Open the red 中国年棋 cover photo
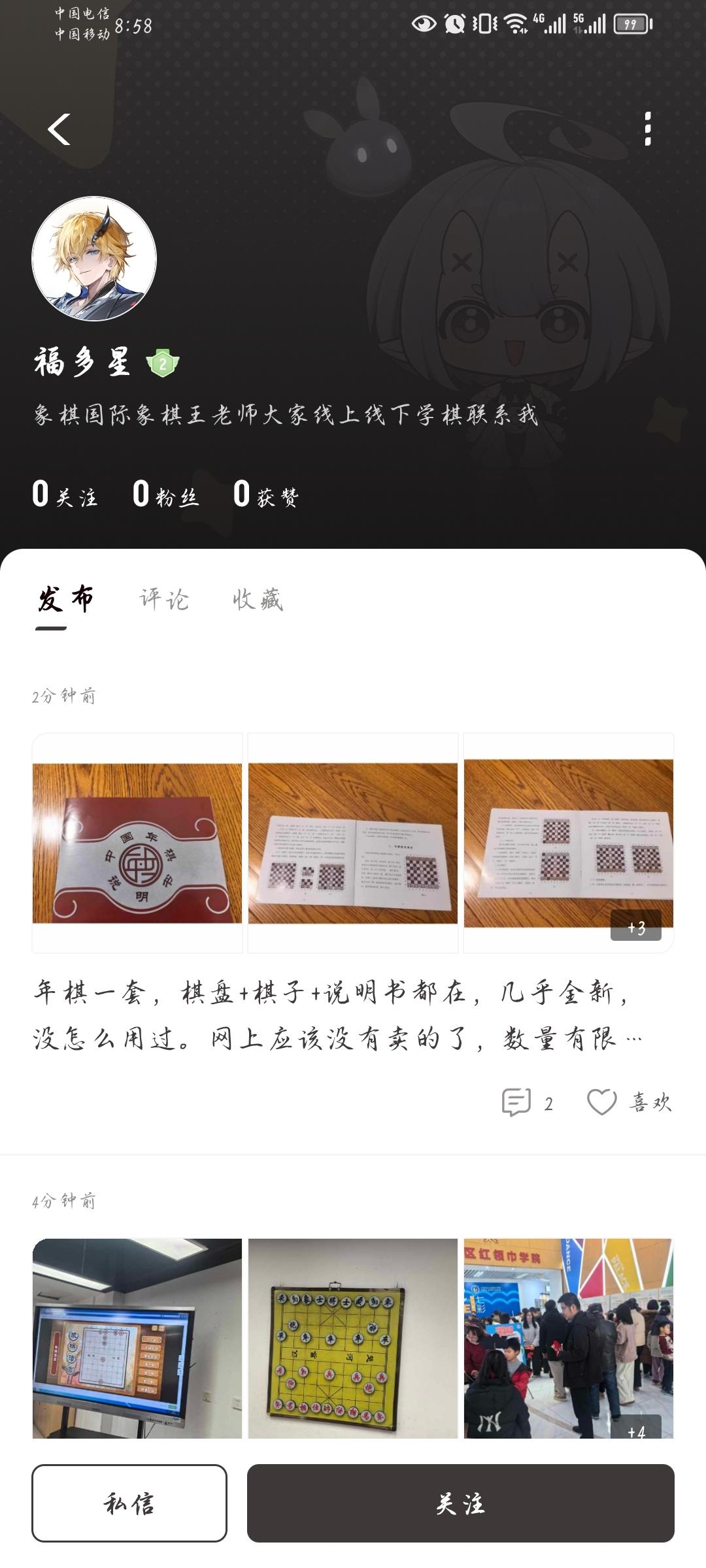Image resolution: width=706 pixels, height=1568 pixels. tap(137, 843)
